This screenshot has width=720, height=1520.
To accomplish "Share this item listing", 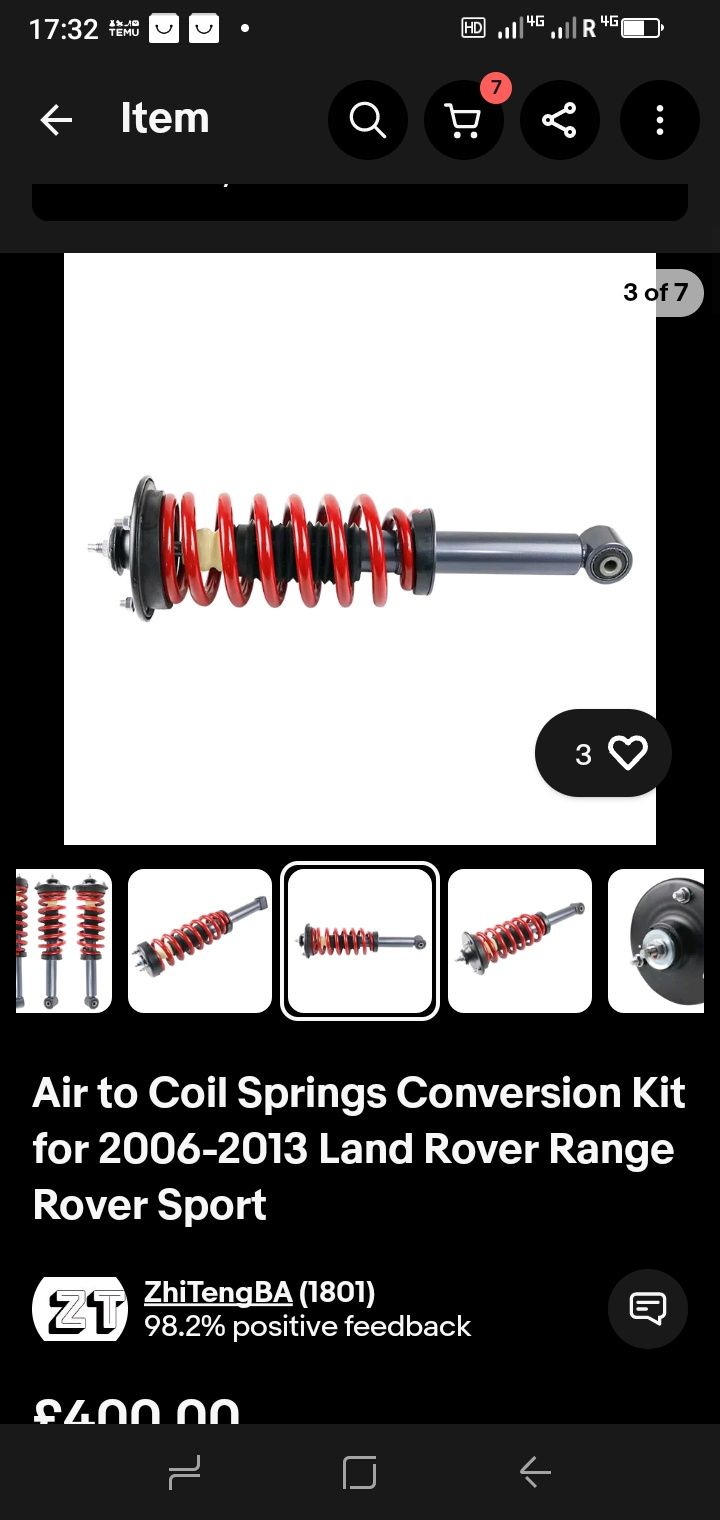I will click(x=559, y=120).
